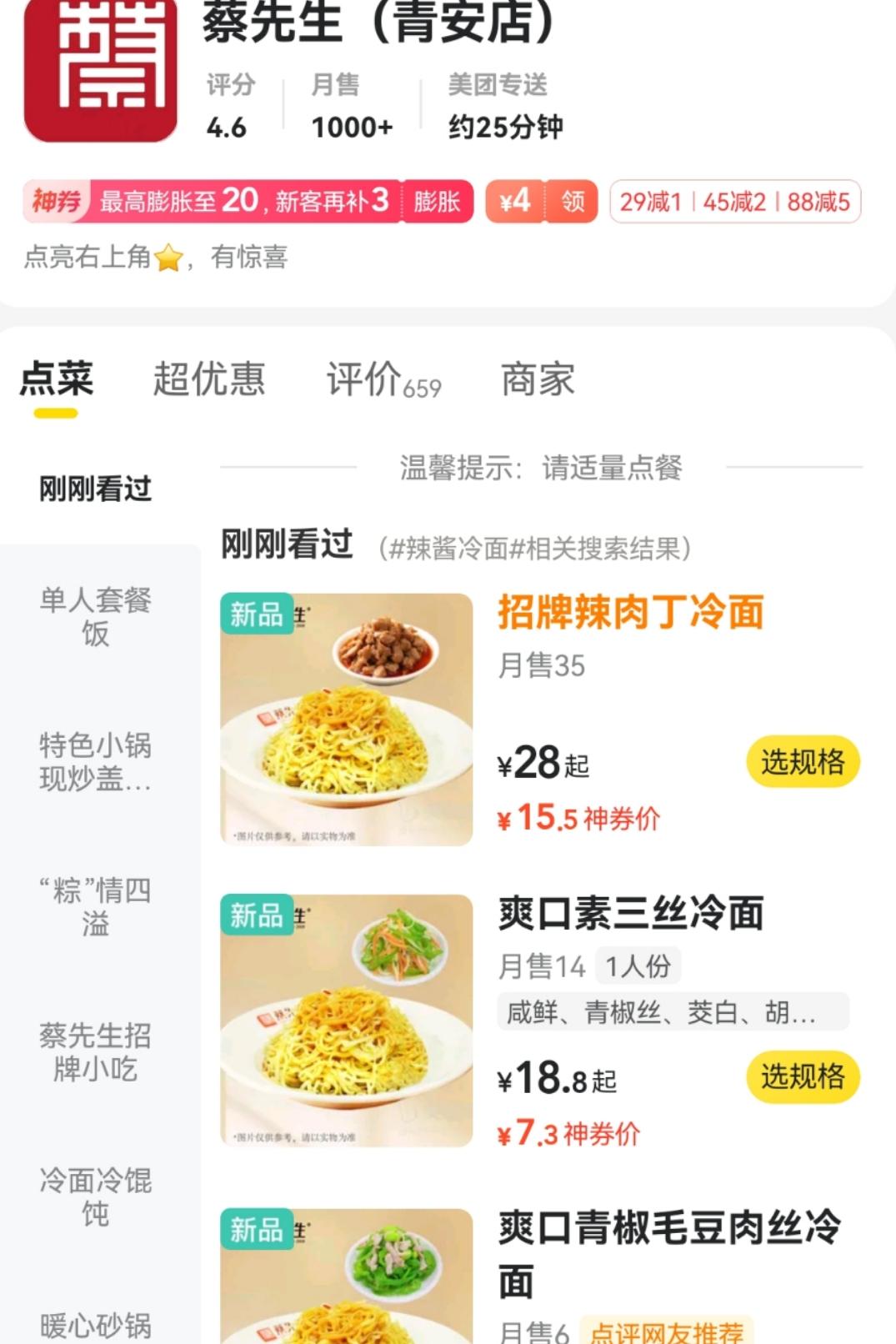Switch to the 商家 tab
The image size is (896, 1344).
tap(538, 380)
